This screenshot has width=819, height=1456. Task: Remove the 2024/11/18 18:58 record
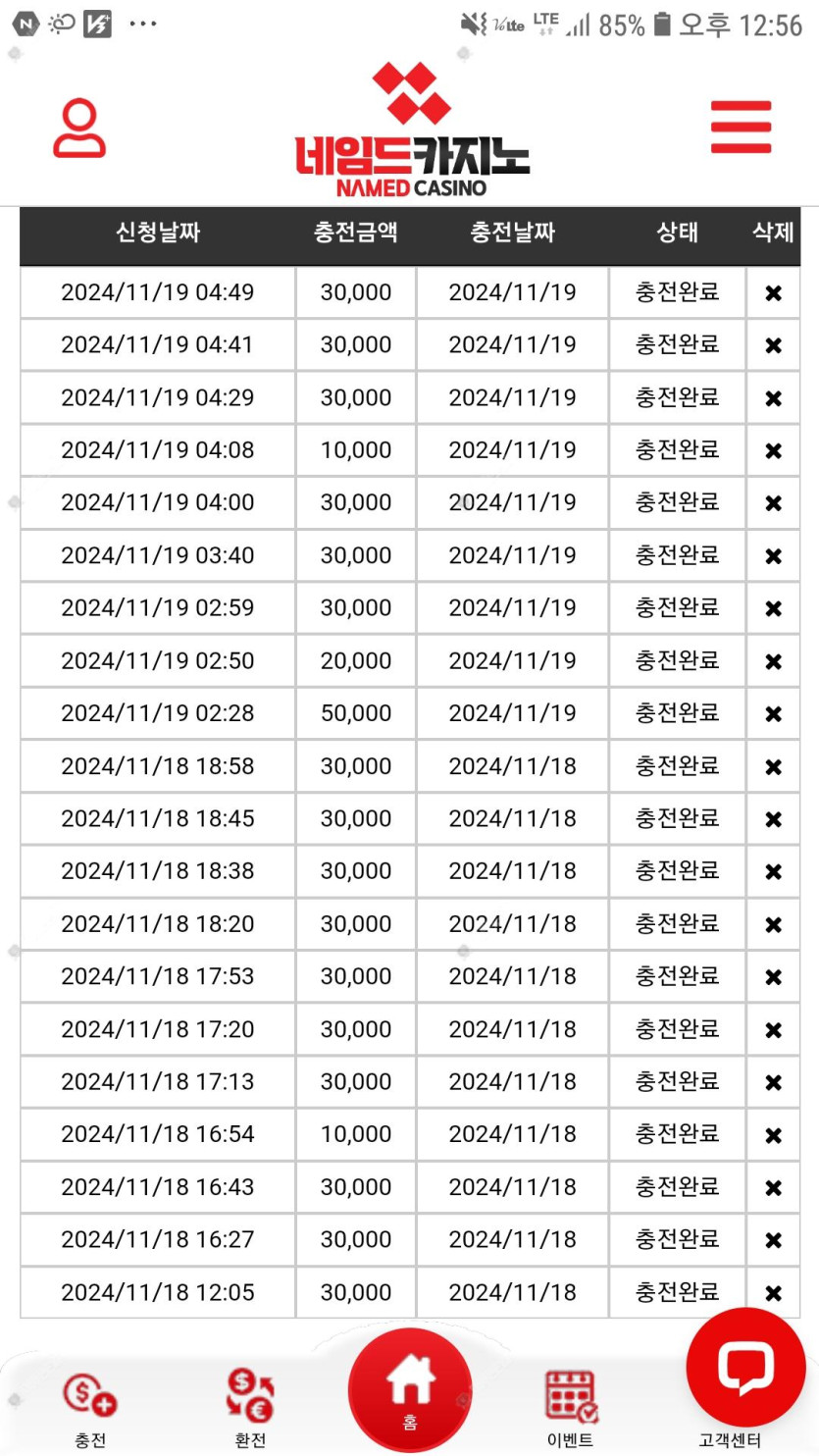[x=773, y=767]
